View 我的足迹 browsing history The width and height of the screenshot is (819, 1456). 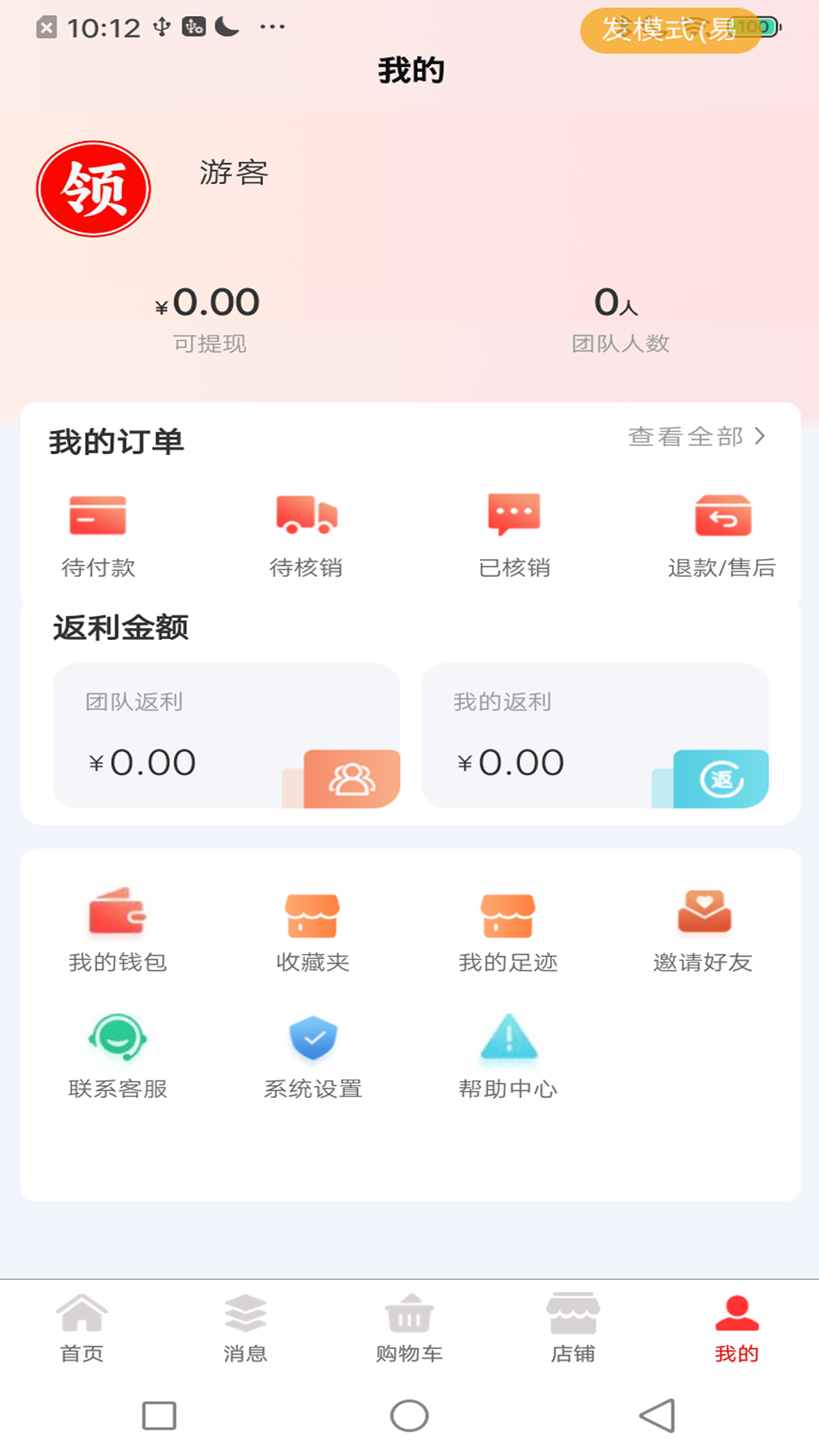pos(507,929)
